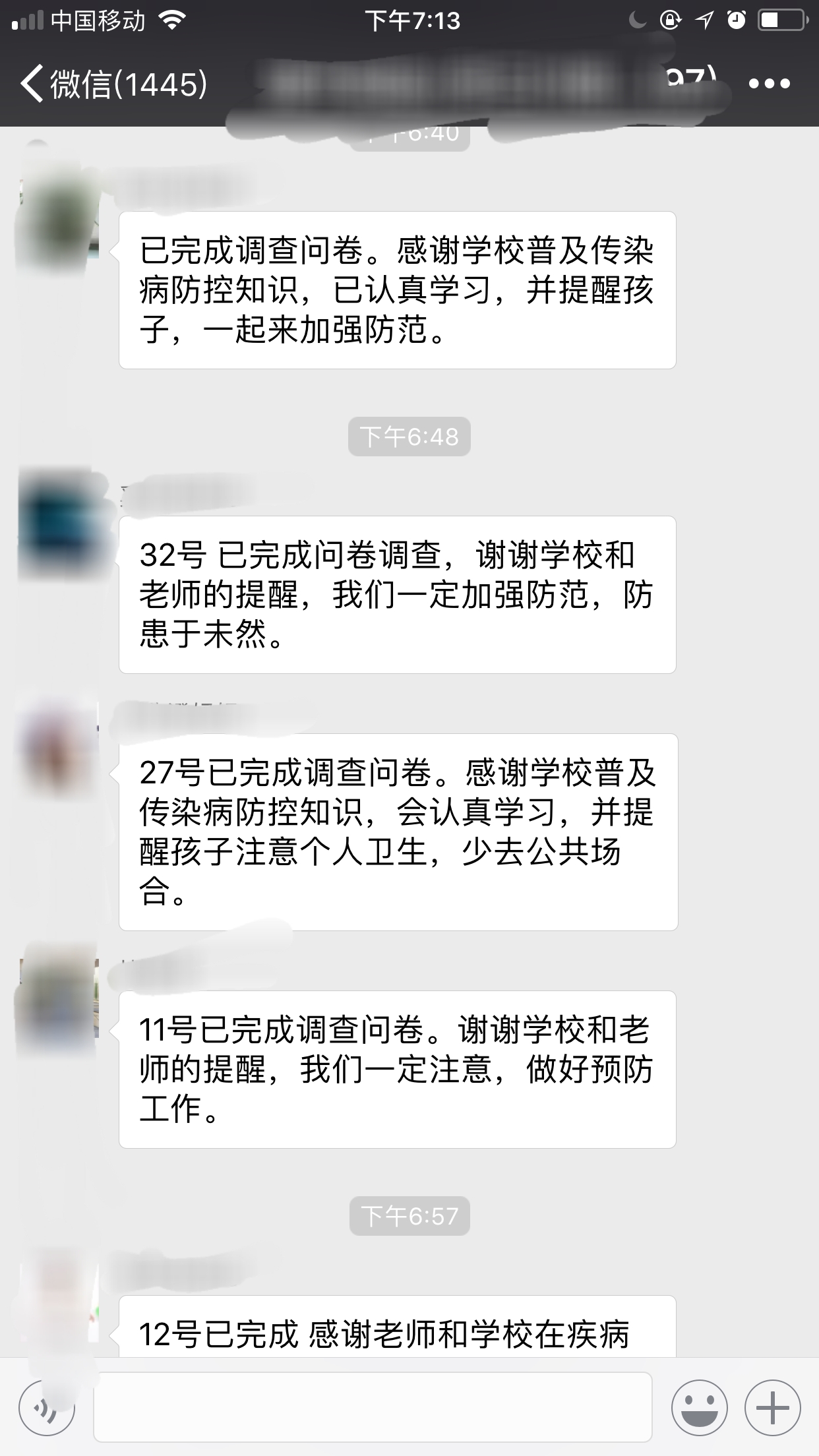This screenshot has width=819, height=1456.
Task: Switch to voice message input
Action: coord(46,1407)
